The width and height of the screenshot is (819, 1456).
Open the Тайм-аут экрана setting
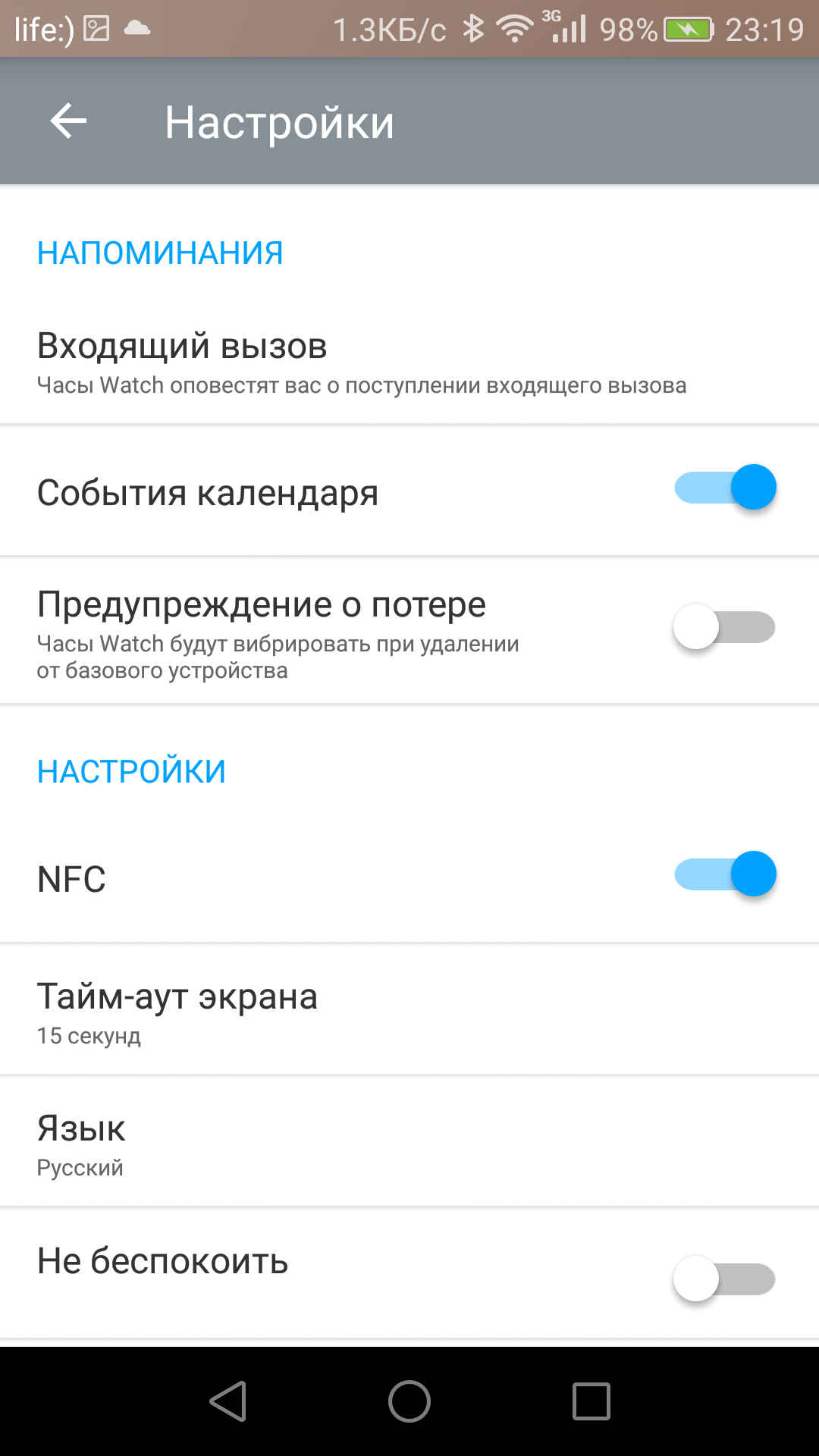[x=409, y=1010]
